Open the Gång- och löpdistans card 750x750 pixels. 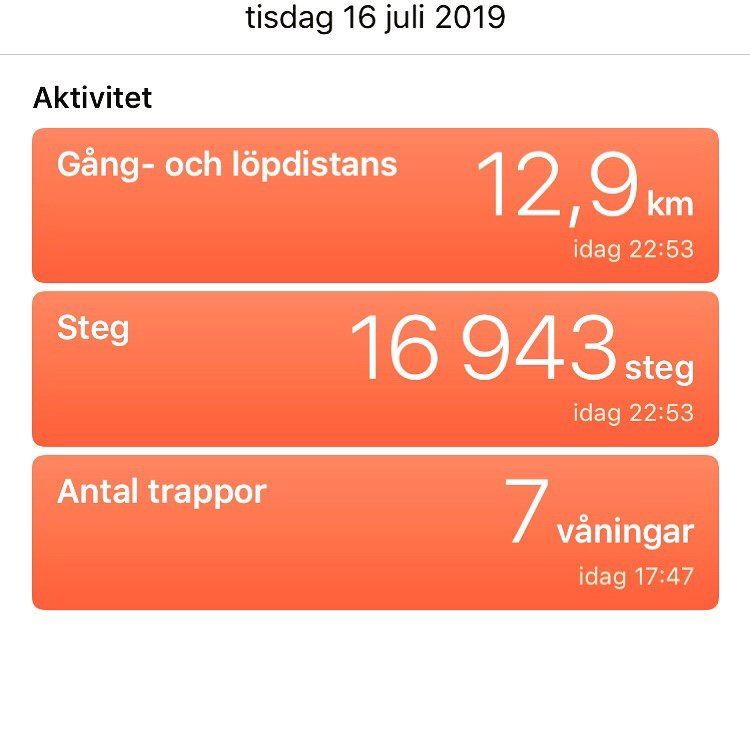pos(375,205)
